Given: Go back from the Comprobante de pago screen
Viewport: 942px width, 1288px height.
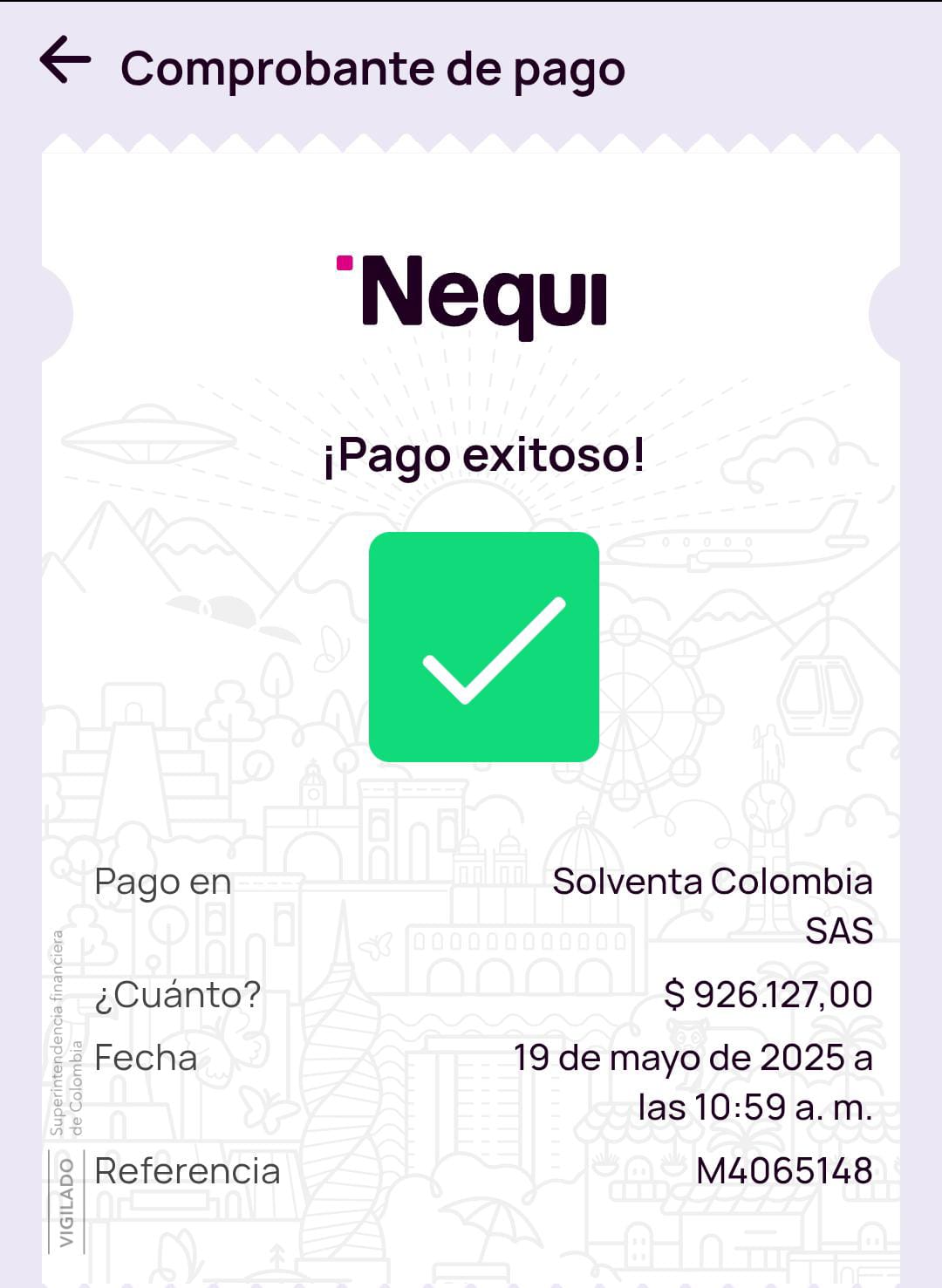Looking at the screenshot, I should point(65,60).
